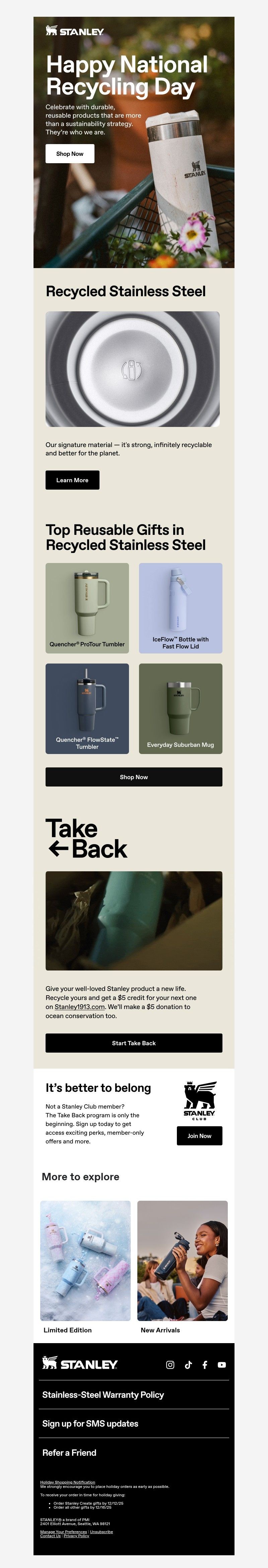The width and height of the screenshot is (268, 1568).
Task: Sign up for SMS updates
Action: [90, 1423]
